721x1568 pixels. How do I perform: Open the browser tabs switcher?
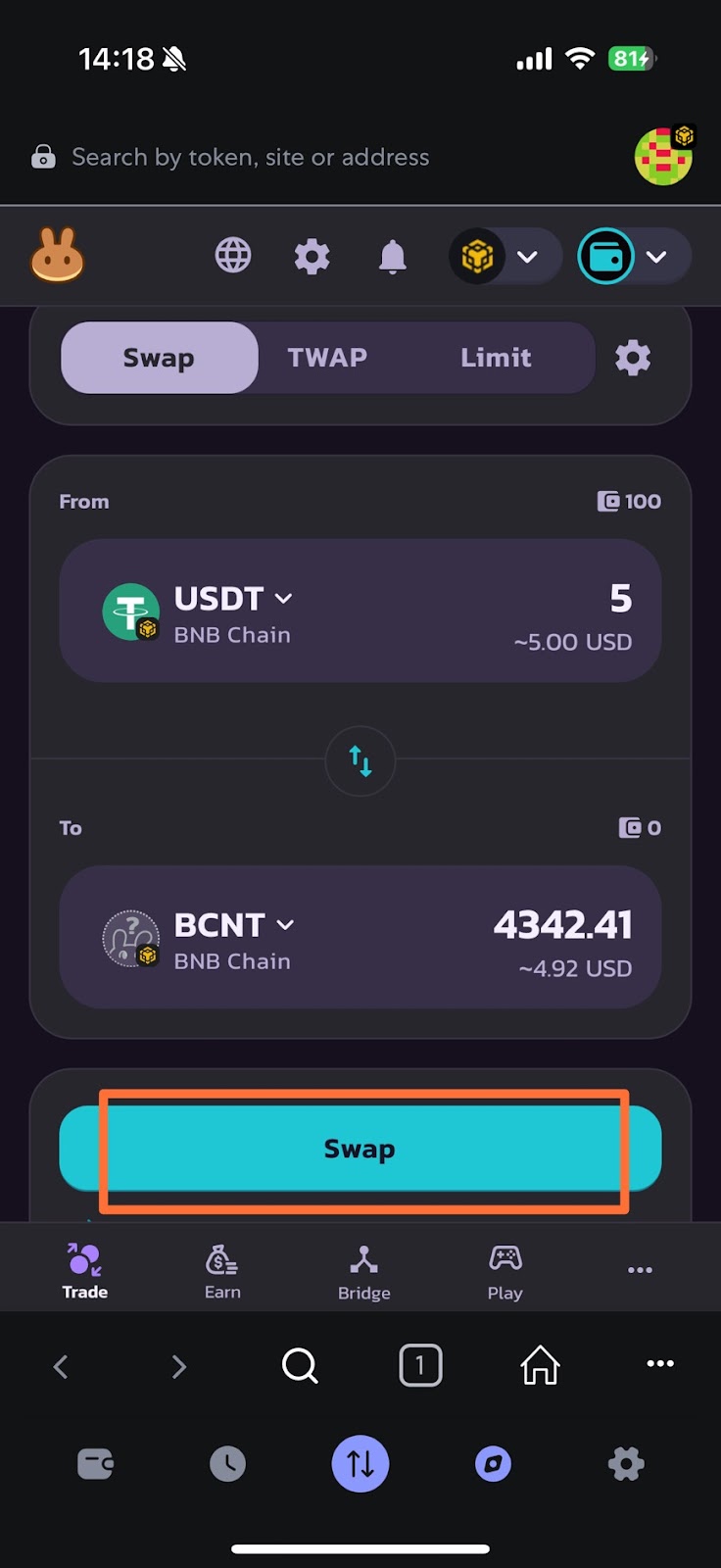(x=420, y=1365)
